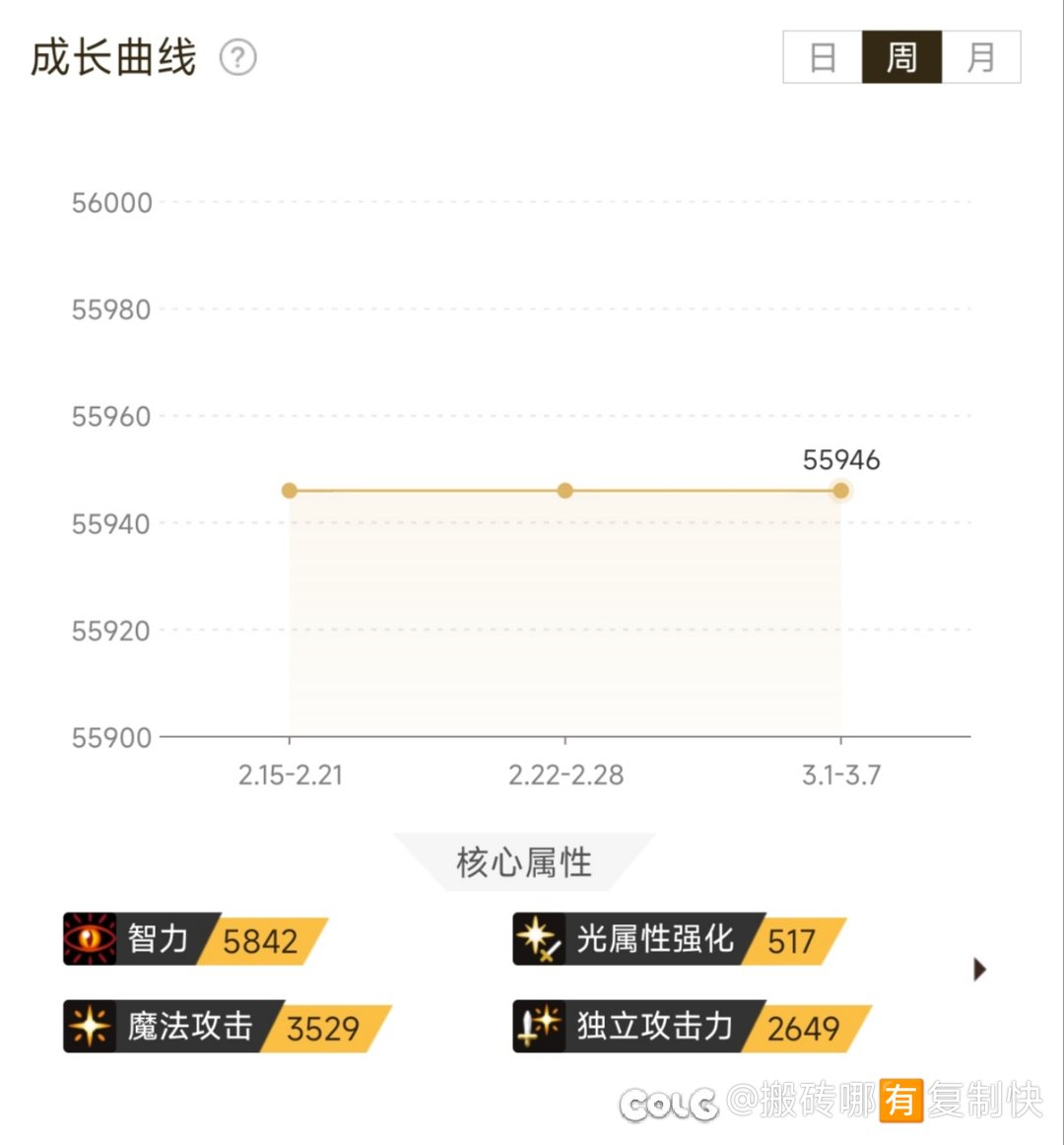
Task: Click the 独立攻击力 value 2649
Action: point(807,1027)
